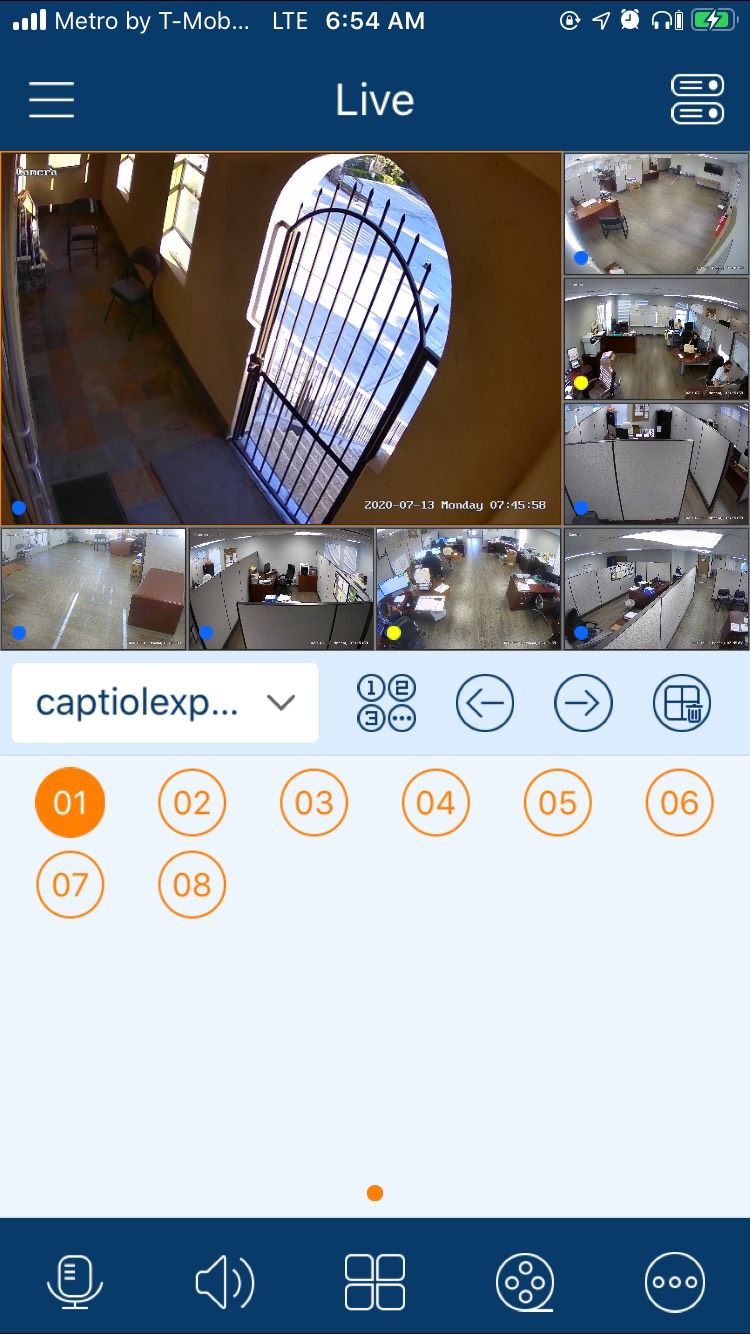Change the split-screen grid layout

[x=375, y=1281]
